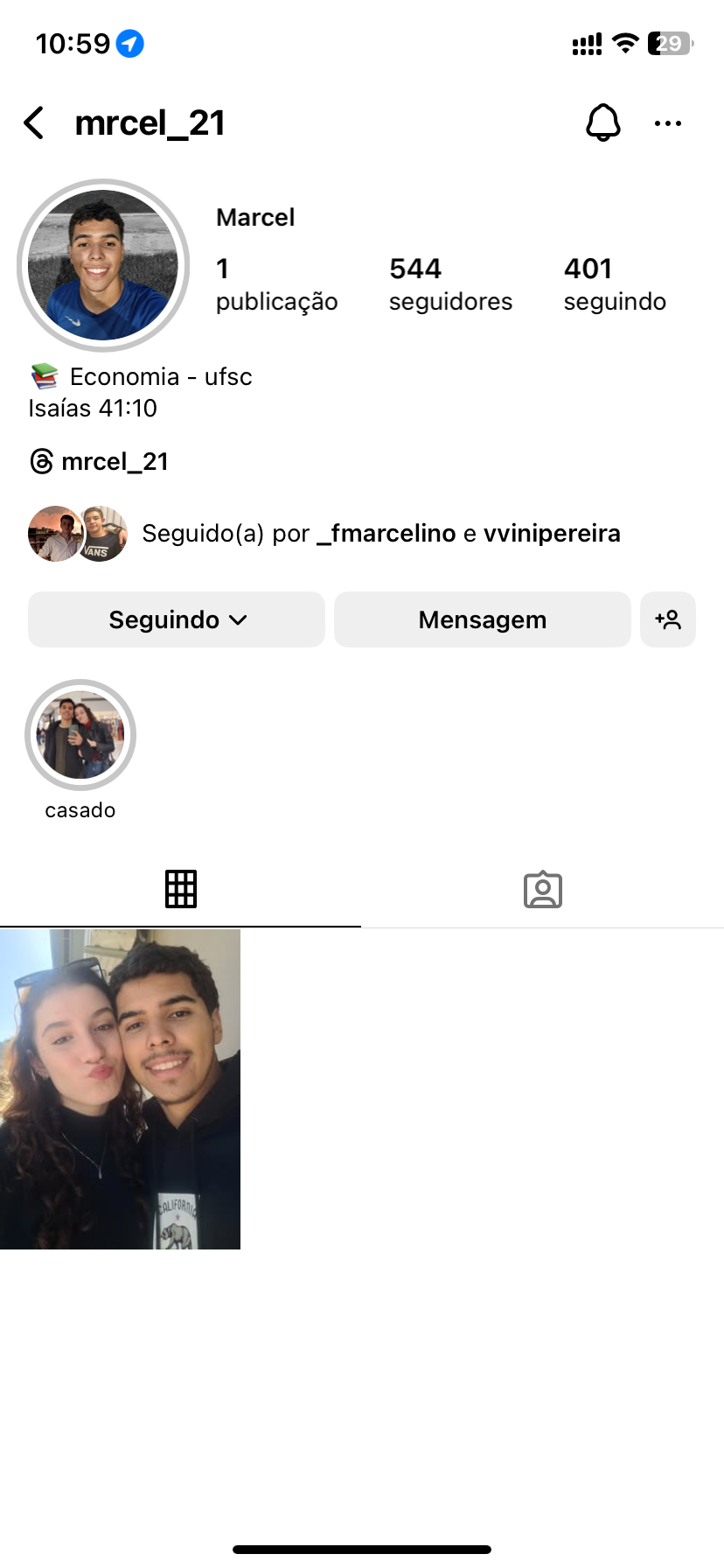Viewport: 724px width, 1568px height.
Task: Switch to the tagged photos tab
Action: (x=542, y=889)
